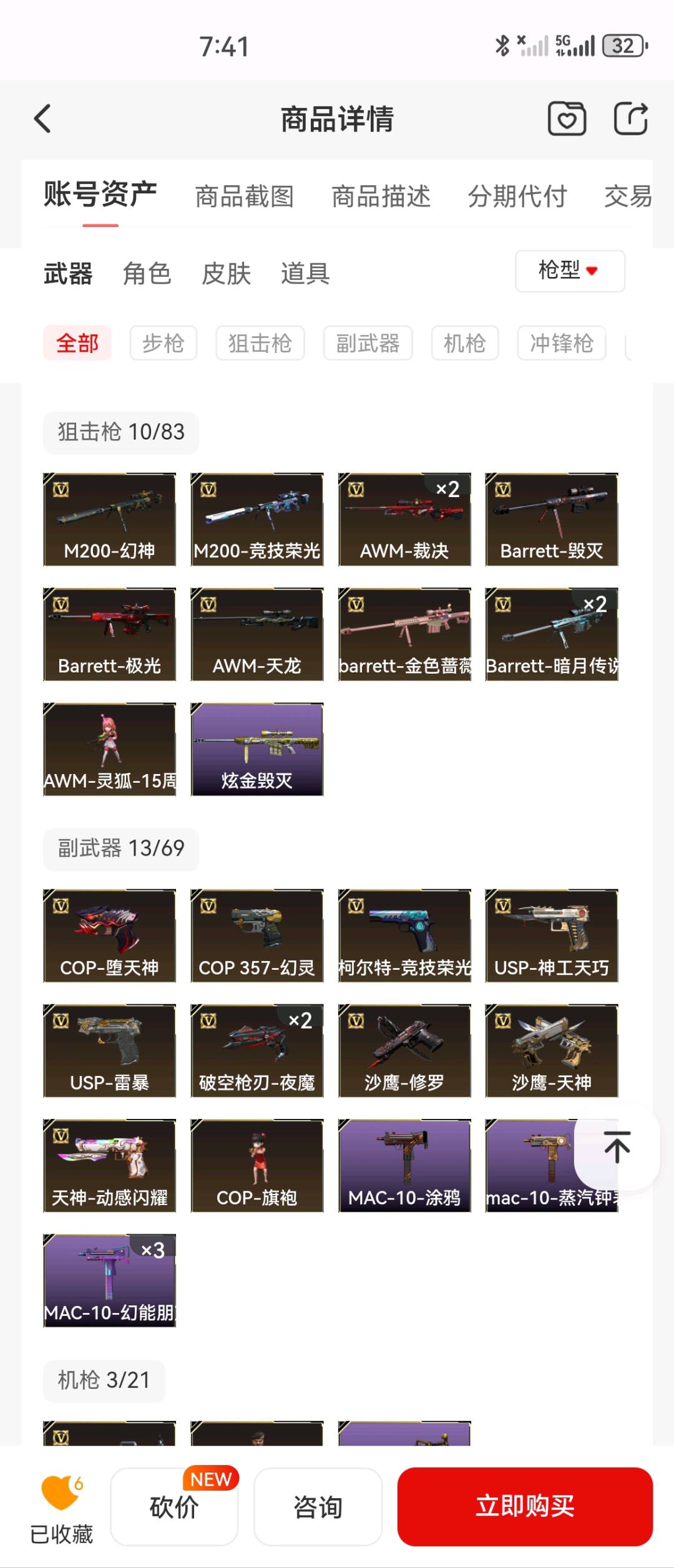
Task: Filter weapons by 冲锋枪 chip
Action: [x=561, y=343]
